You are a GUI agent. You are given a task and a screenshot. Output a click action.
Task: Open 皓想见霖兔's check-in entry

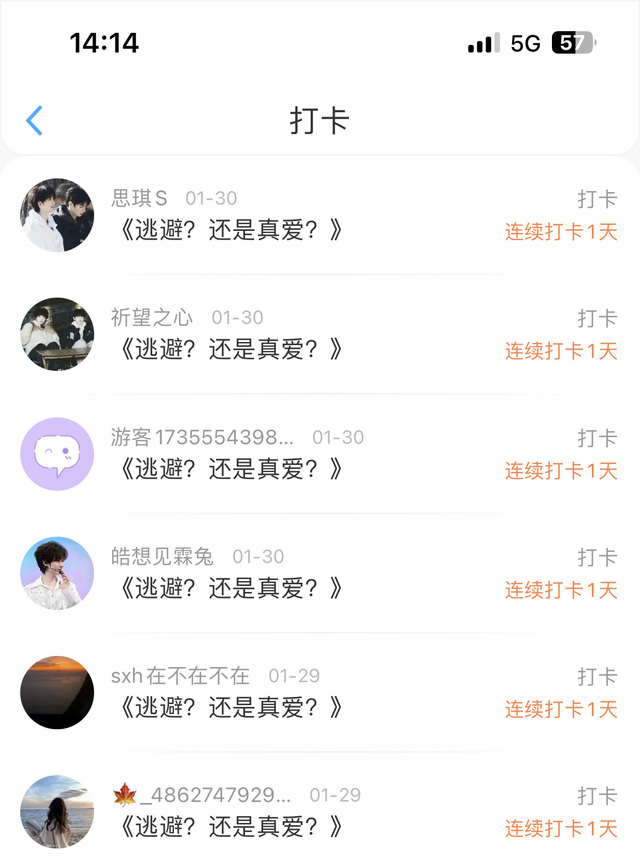tap(320, 573)
